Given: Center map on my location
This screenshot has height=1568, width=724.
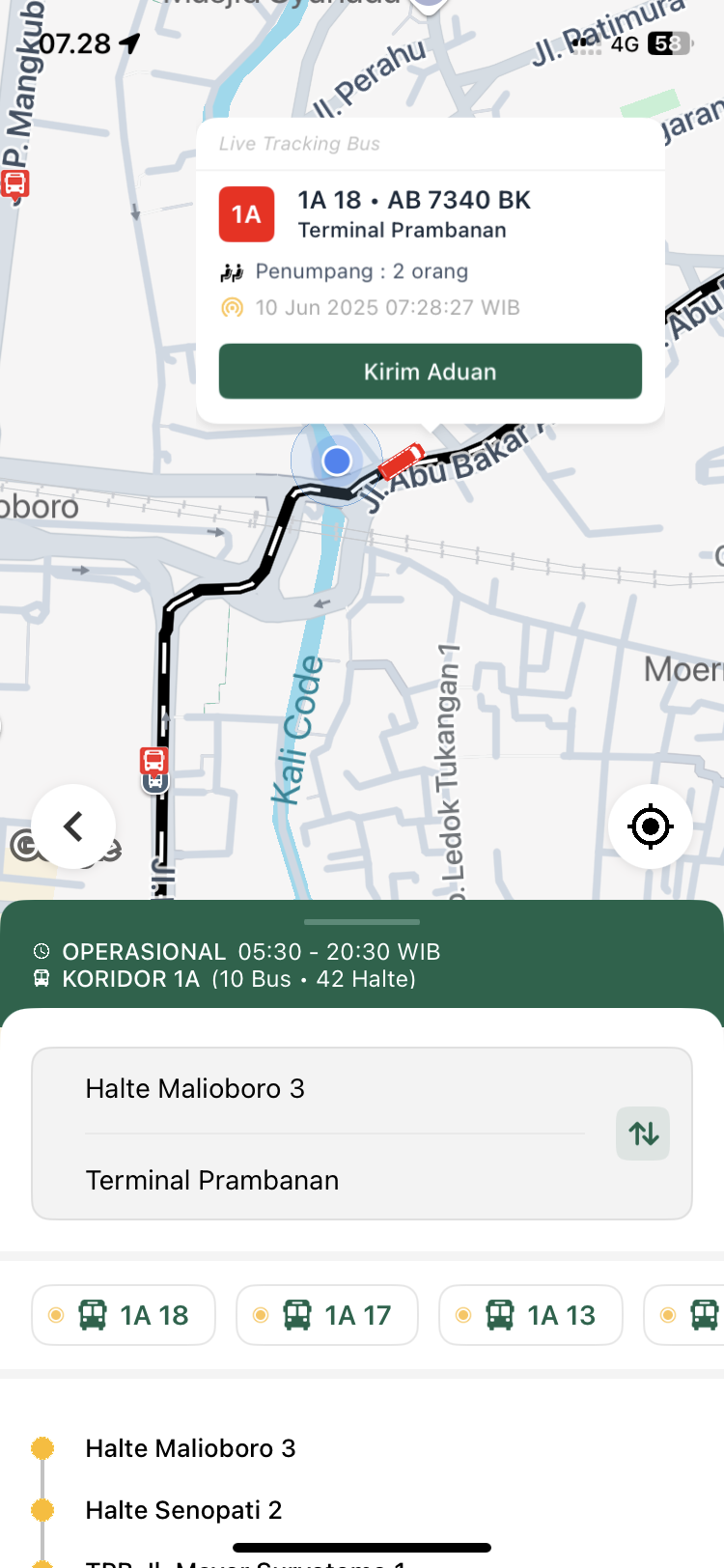Looking at the screenshot, I should tap(650, 826).
